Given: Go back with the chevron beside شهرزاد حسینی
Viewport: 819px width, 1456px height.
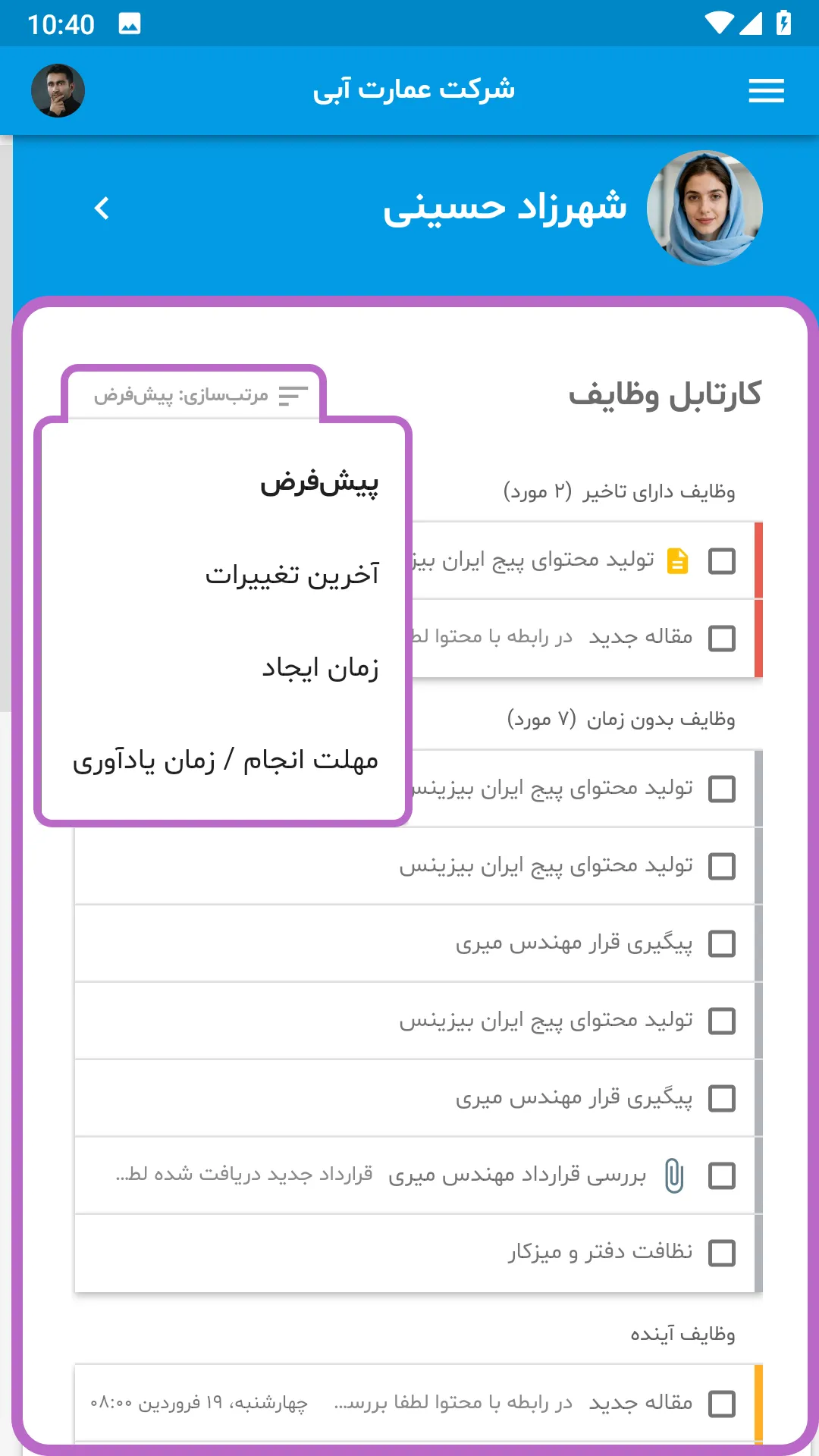Looking at the screenshot, I should pyautogui.click(x=102, y=208).
